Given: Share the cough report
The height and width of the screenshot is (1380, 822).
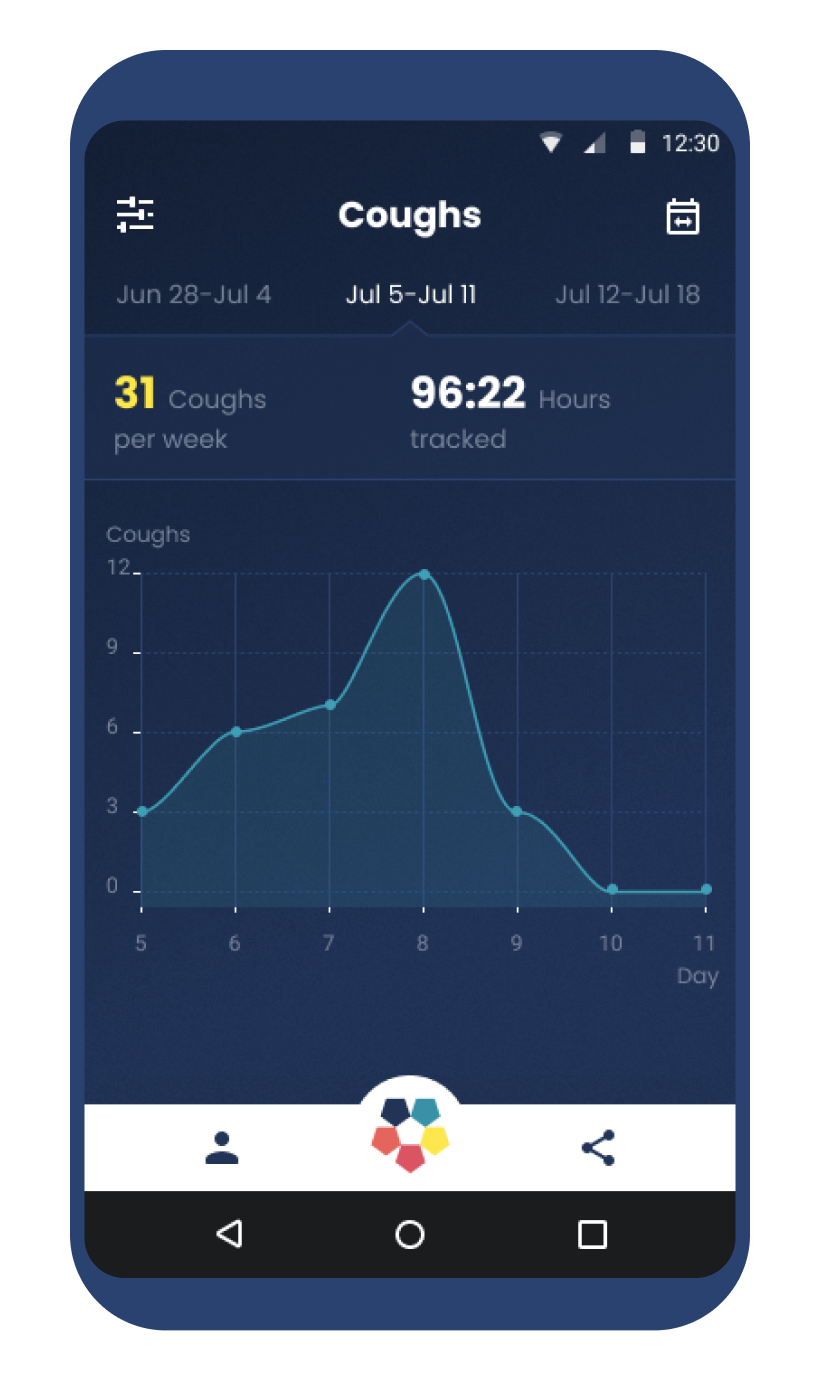Looking at the screenshot, I should (598, 1147).
